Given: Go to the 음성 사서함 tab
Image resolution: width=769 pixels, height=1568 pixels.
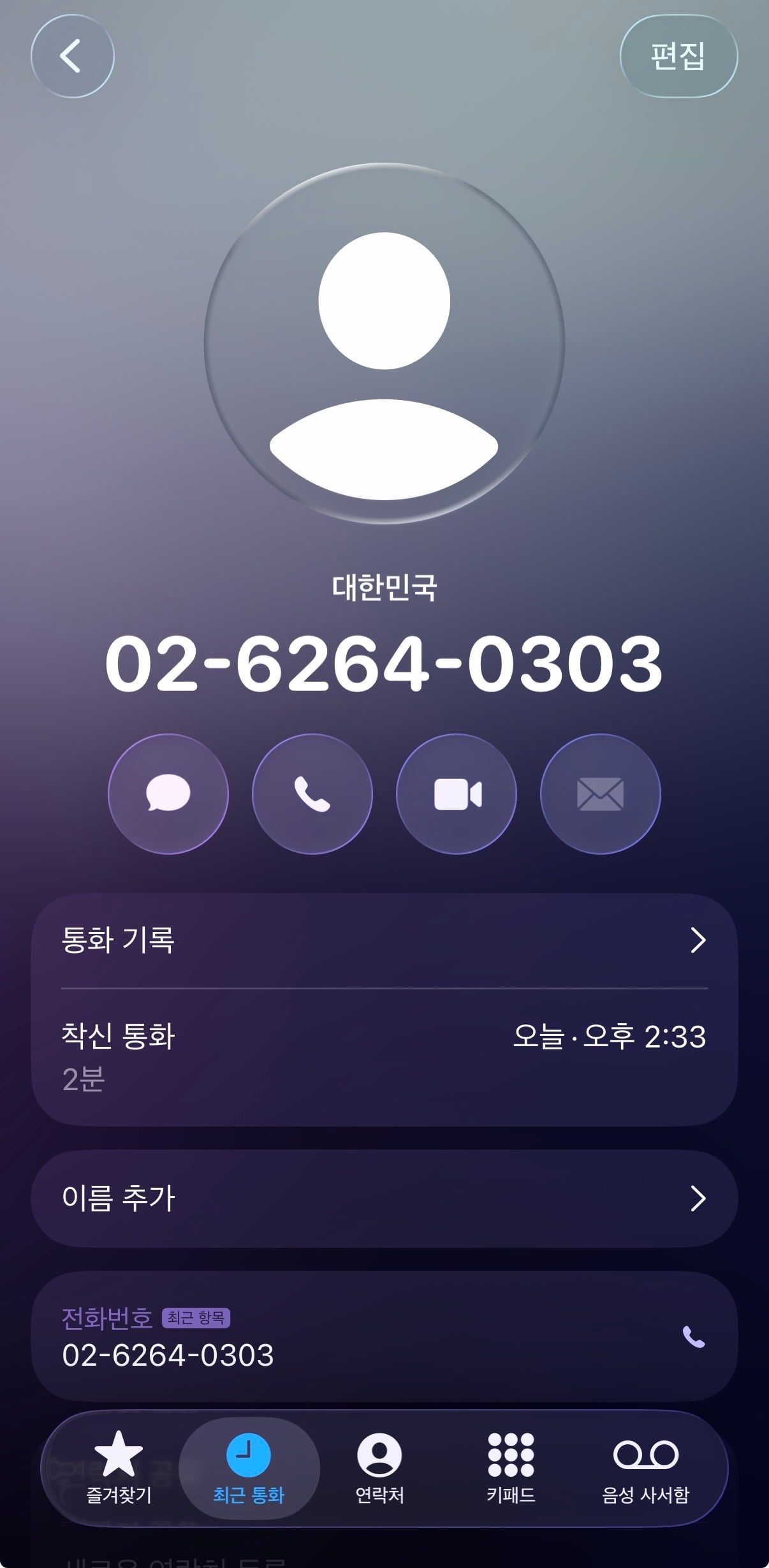Looking at the screenshot, I should 645,1468.
